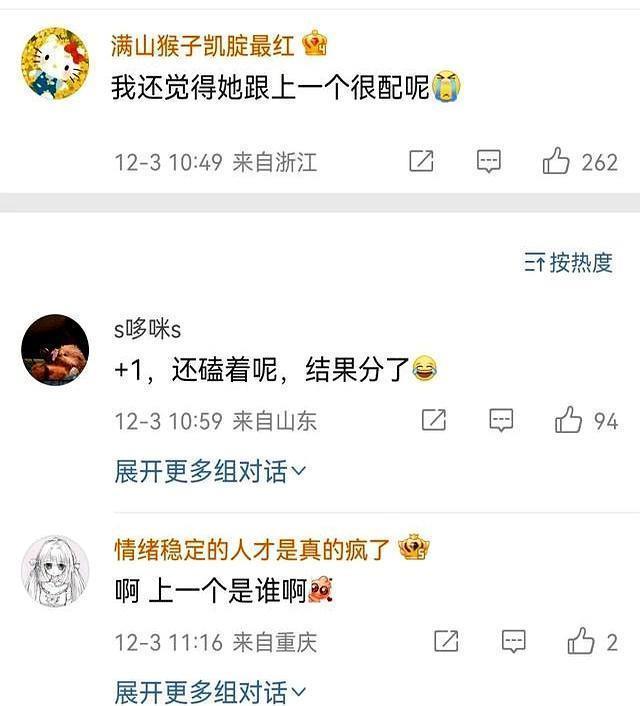Like the comment with 262 likes
This screenshot has height=706, width=640.
click(x=580, y=161)
